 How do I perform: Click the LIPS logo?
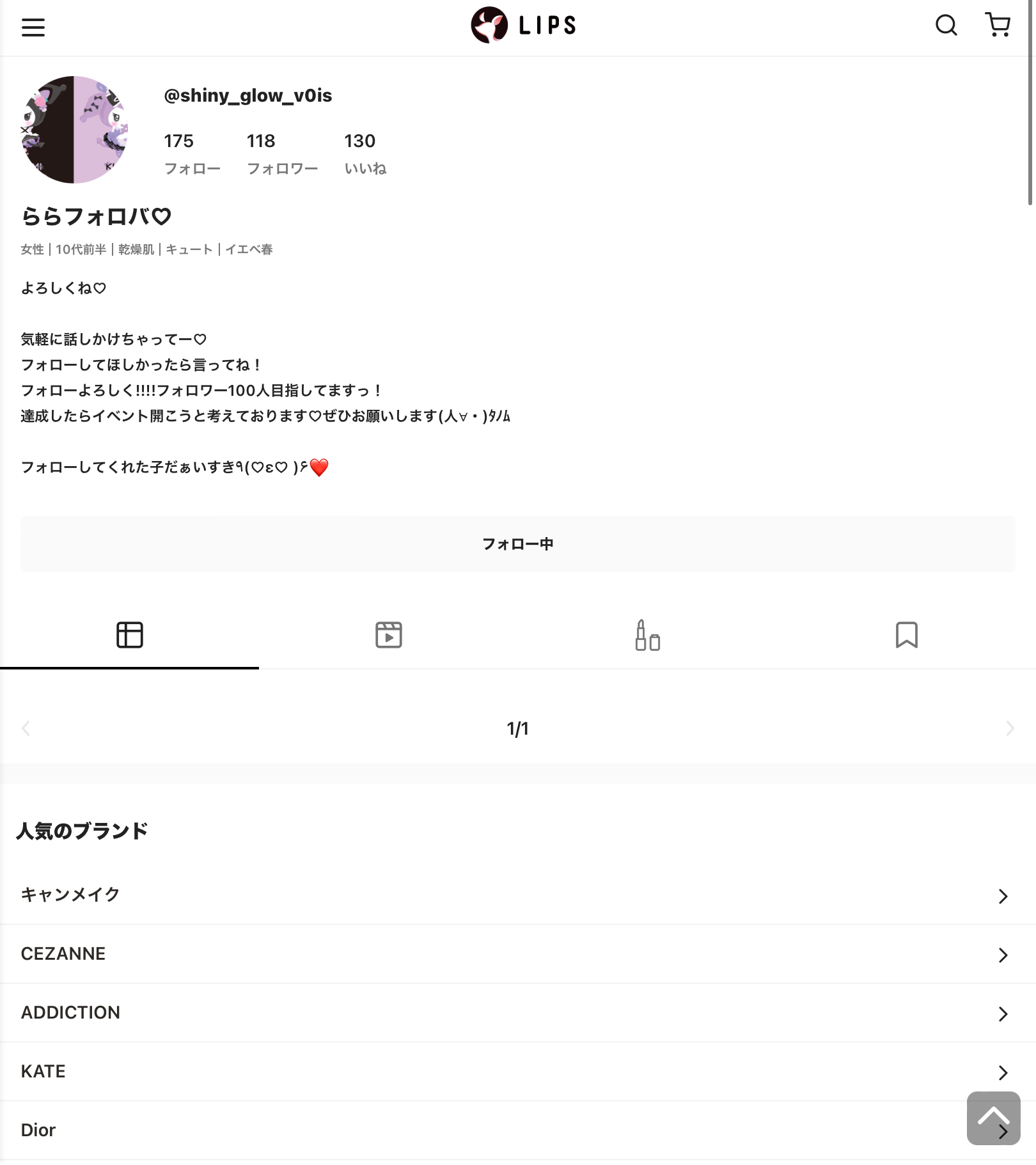point(522,26)
